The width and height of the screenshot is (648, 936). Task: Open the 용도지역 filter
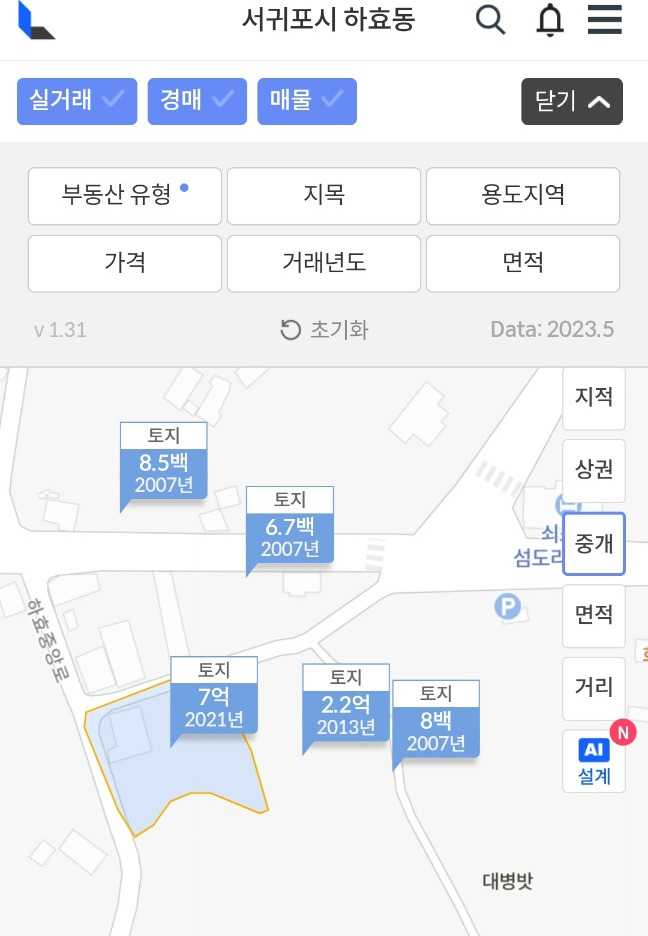[x=523, y=196]
